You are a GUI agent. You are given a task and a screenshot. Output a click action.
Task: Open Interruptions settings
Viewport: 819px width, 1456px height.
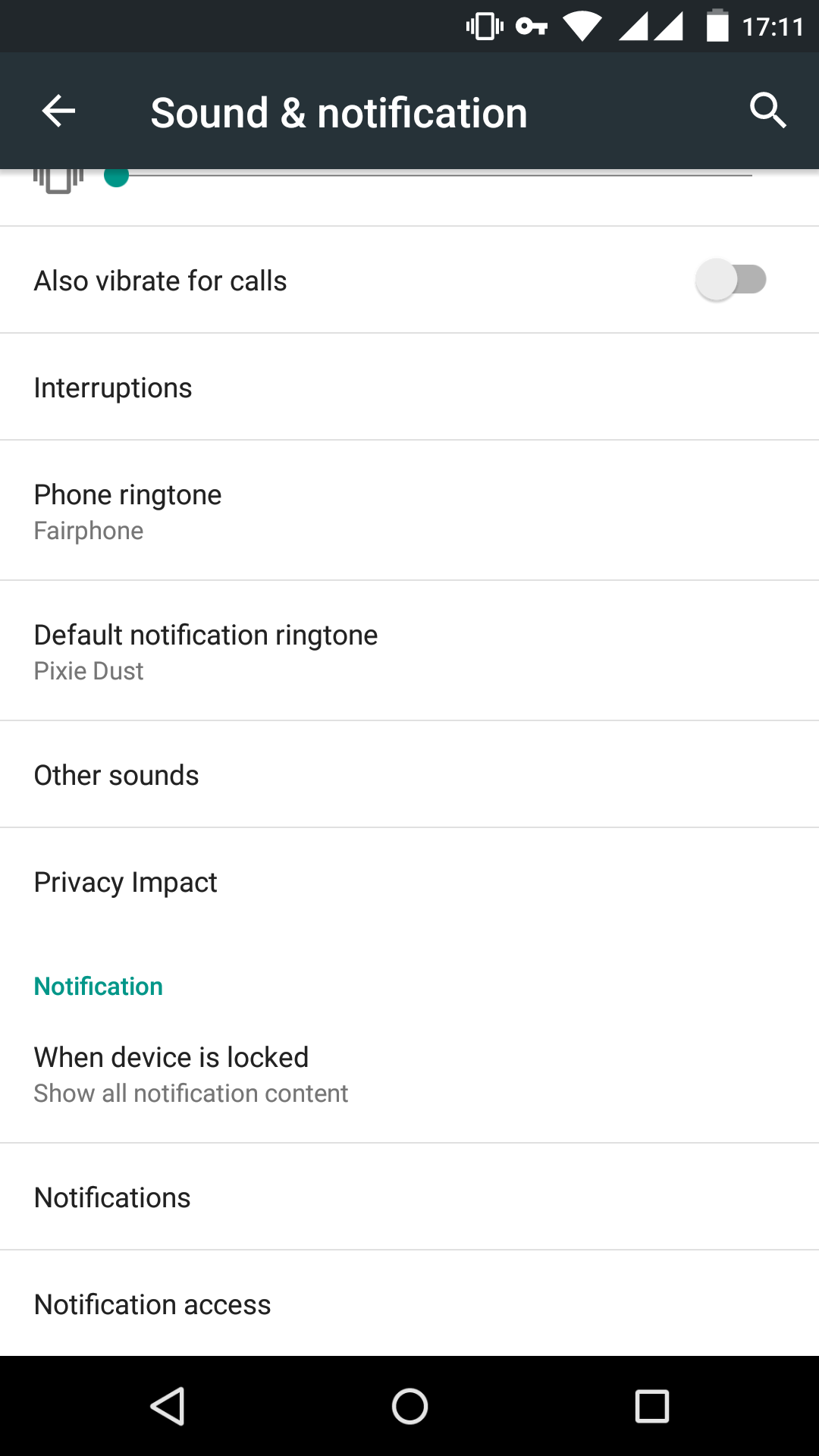coord(409,387)
